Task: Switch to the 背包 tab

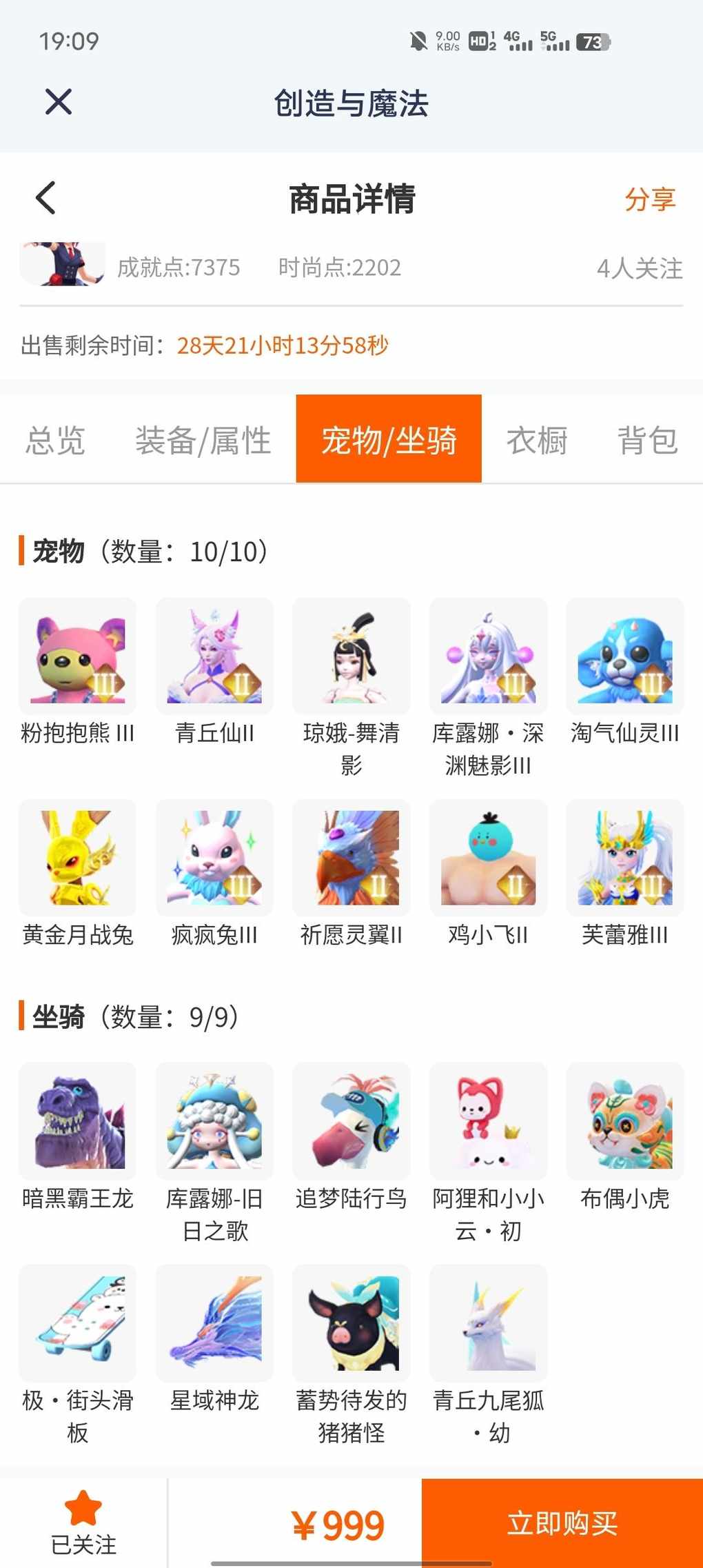Action: (x=647, y=441)
